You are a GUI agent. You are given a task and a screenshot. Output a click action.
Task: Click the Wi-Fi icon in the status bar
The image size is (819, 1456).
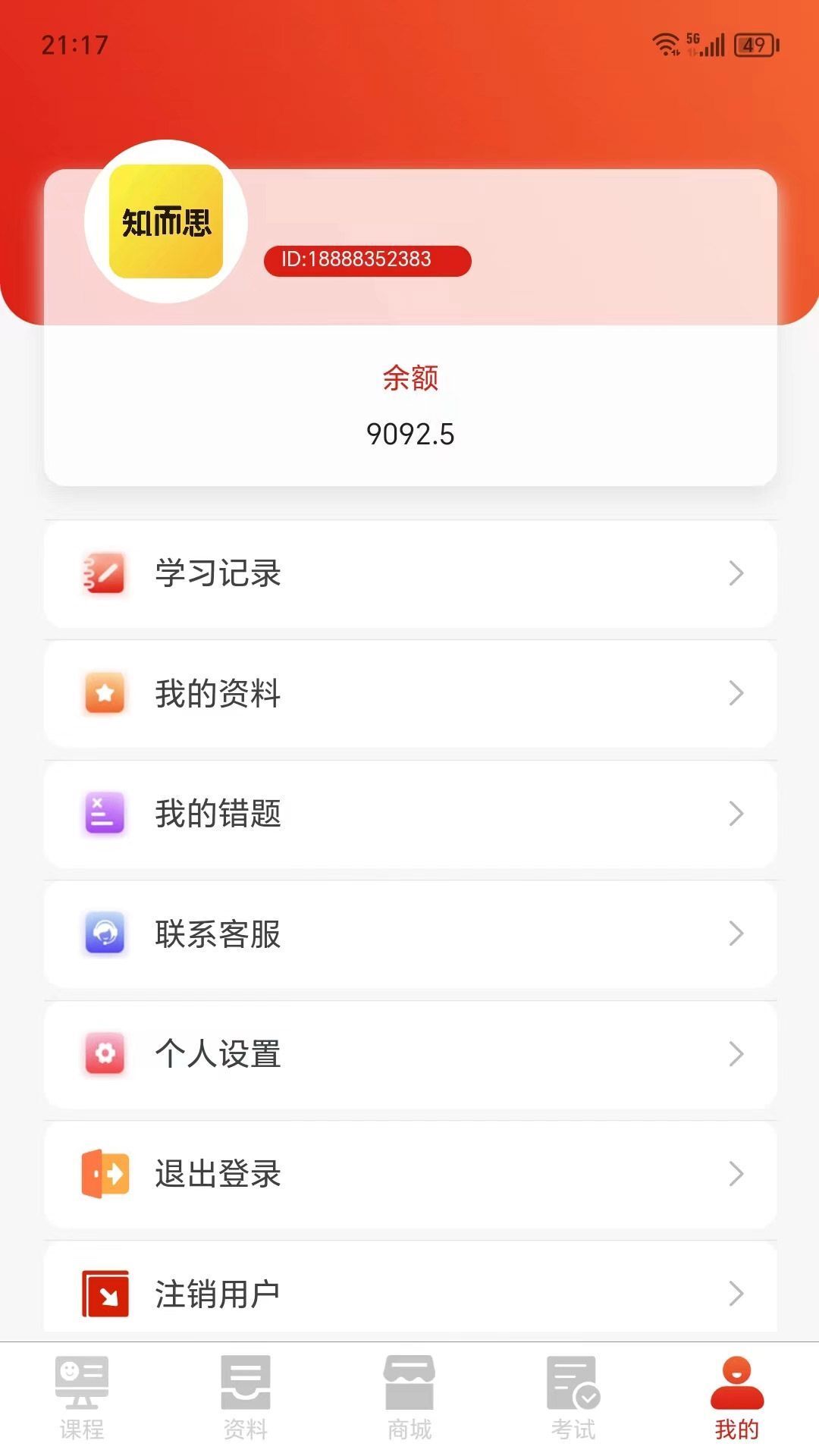[667, 45]
